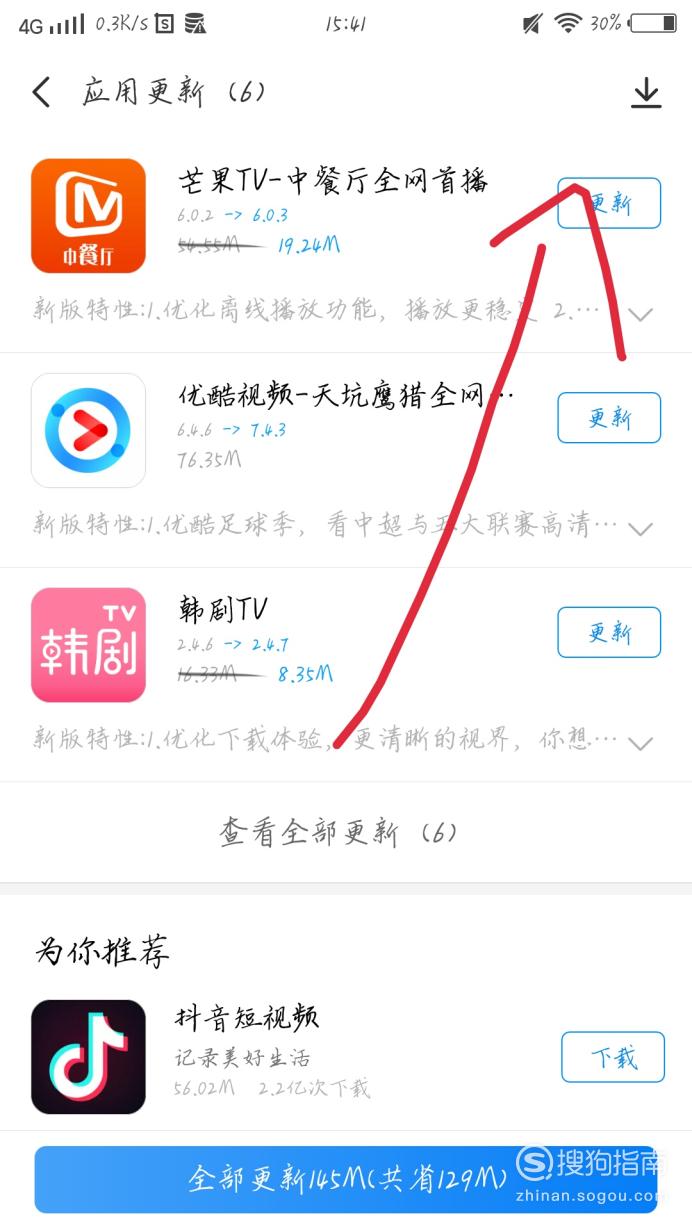
Task: Update 优酷视频 app
Action: (x=608, y=417)
